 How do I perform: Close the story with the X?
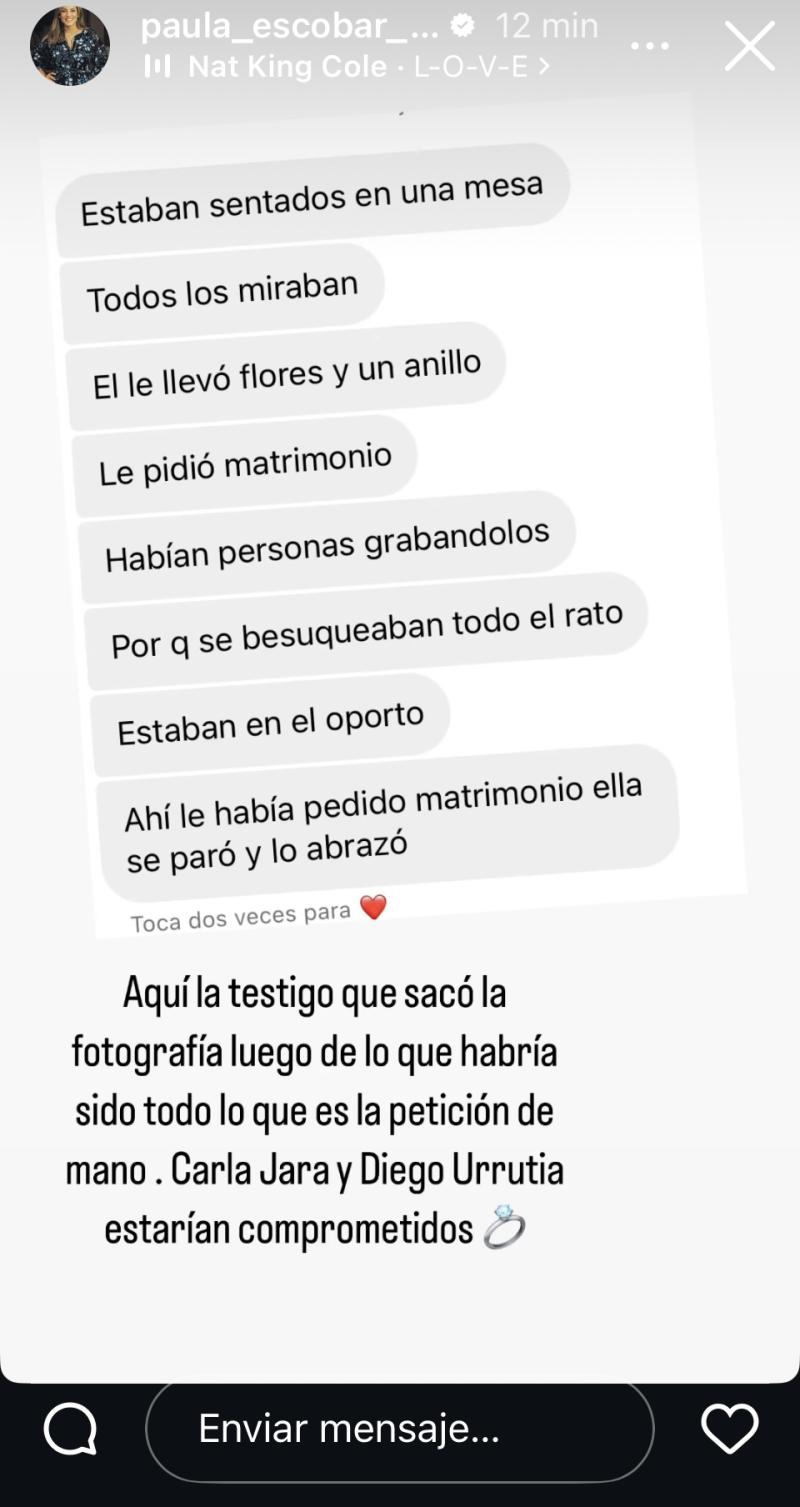(x=749, y=45)
